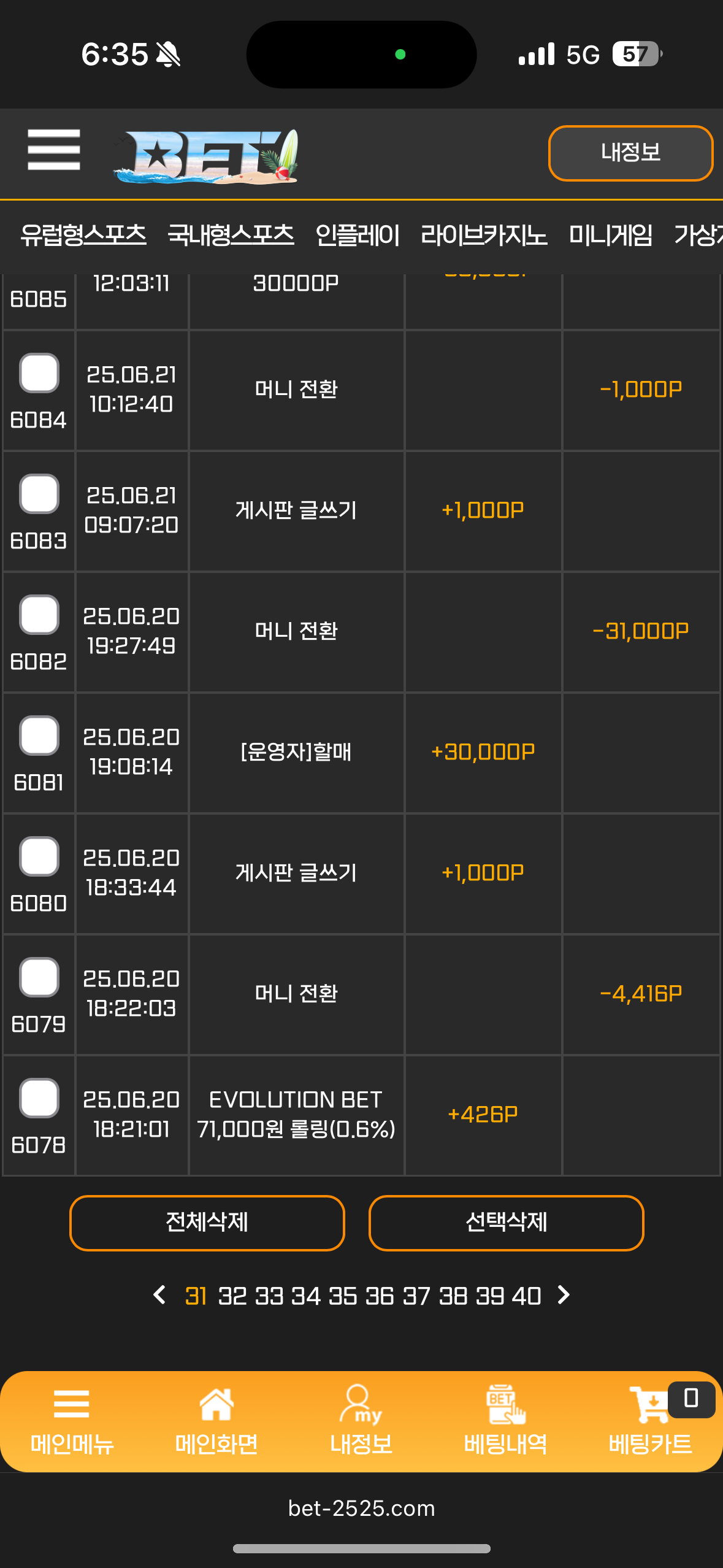Open the hamburger menu icon
Viewport: 723px width, 1568px height.
pyautogui.click(x=54, y=150)
